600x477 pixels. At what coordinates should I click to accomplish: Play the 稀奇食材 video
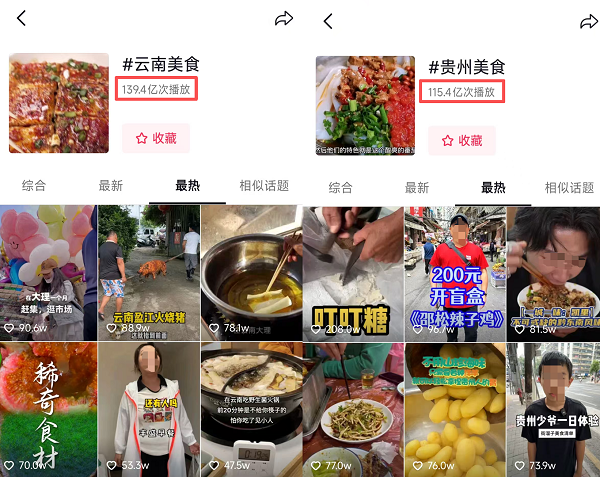48,408
